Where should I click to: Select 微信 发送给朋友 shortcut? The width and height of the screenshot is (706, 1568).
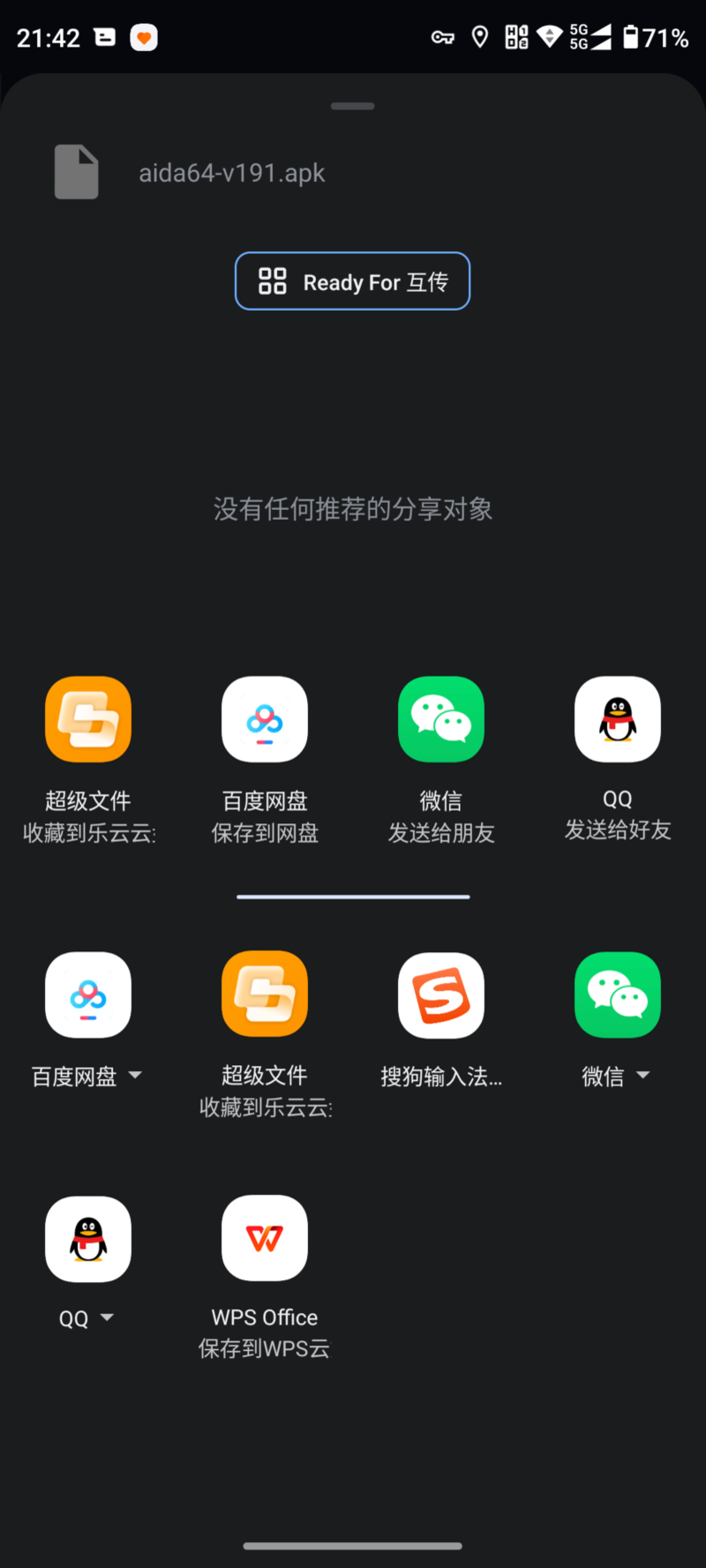point(441,760)
